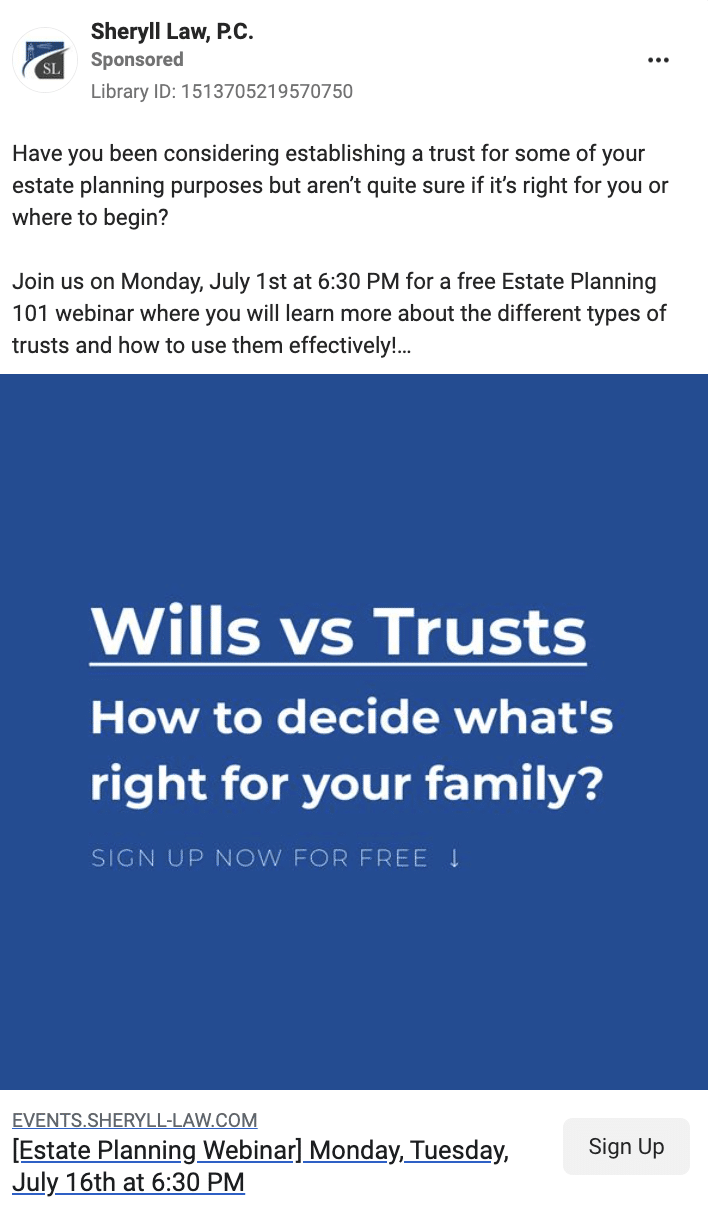The height and width of the screenshot is (1228, 708).
Task: Tap the Sign Up button
Action: [x=626, y=1146]
